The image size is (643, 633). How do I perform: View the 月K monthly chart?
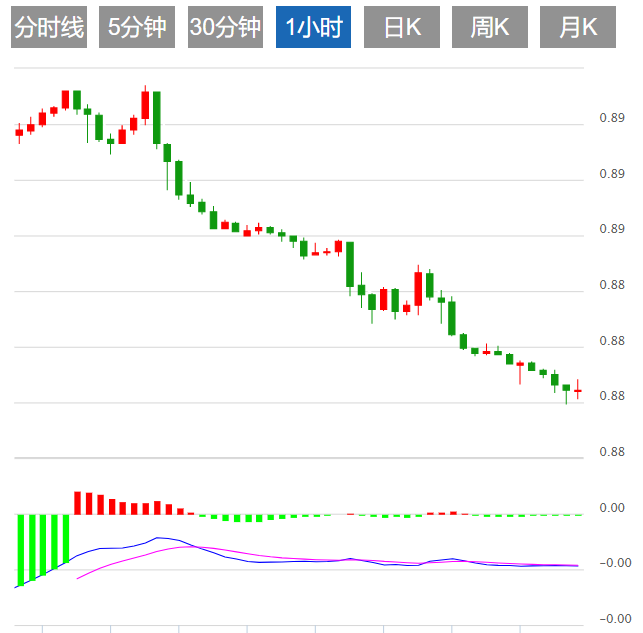(x=578, y=27)
